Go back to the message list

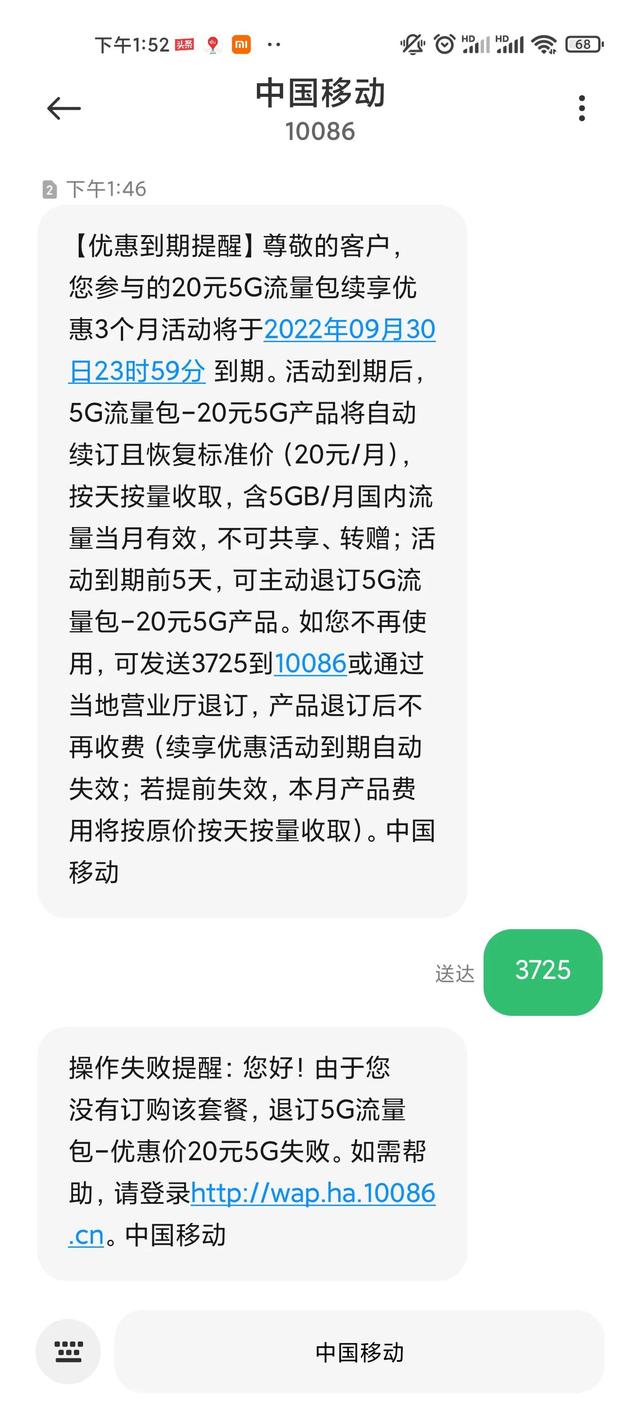63,108
